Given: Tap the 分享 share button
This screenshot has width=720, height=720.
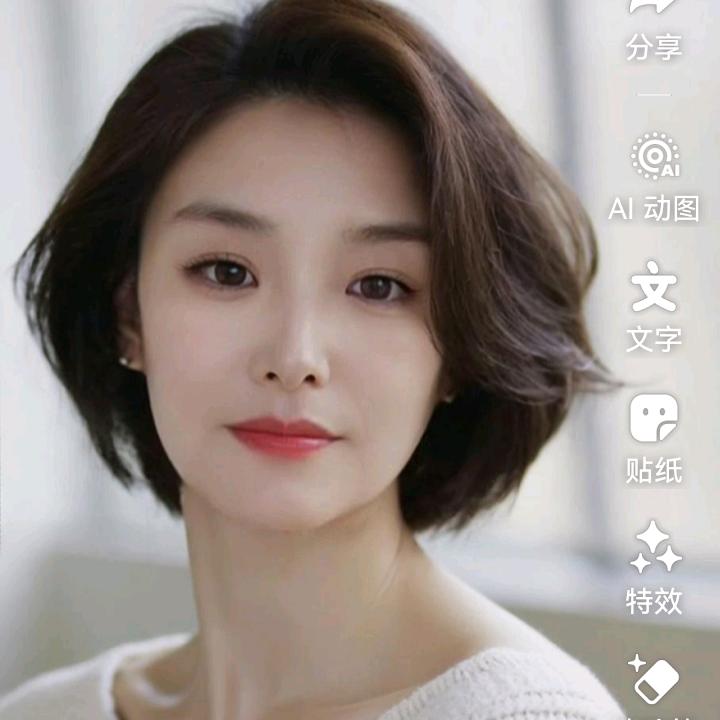Looking at the screenshot, I should click(x=654, y=28).
